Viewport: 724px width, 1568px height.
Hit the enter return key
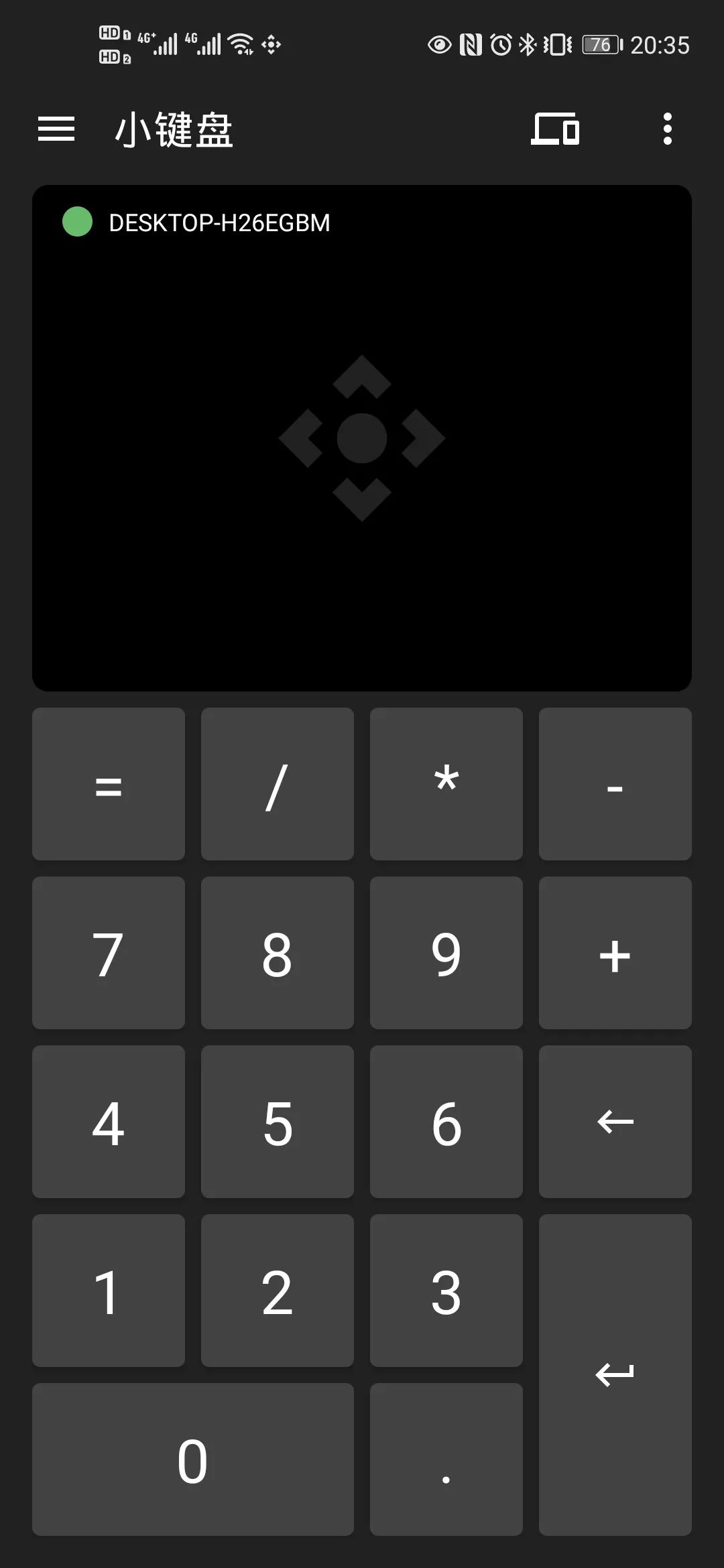tap(615, 1375)
